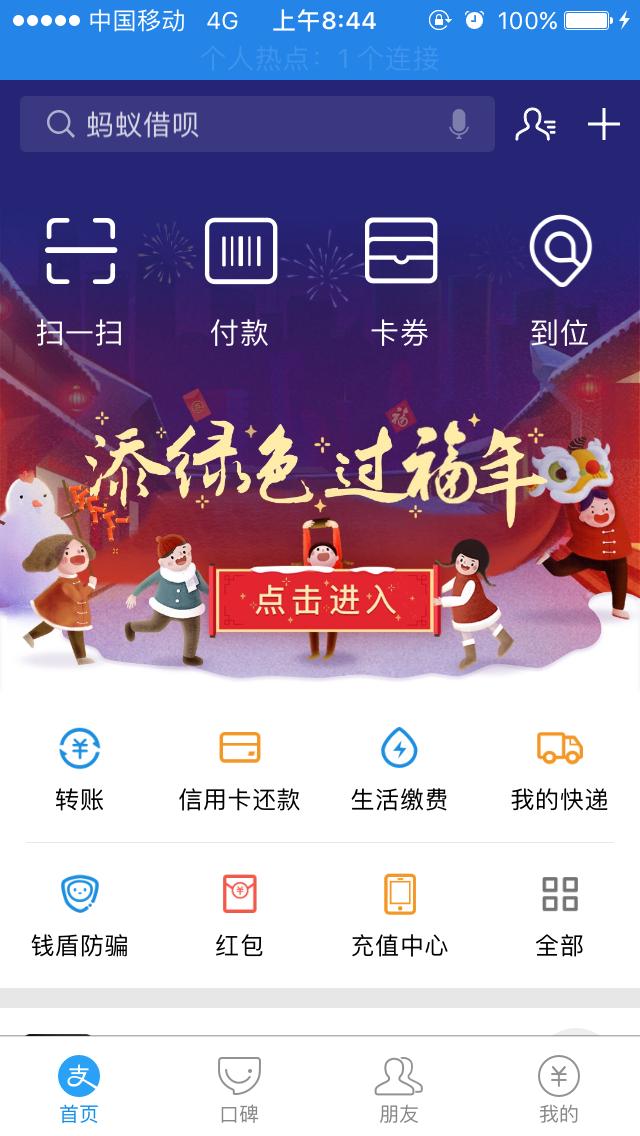Screen dimensions: 640x1136
Task: Switch to the 口碑 tab
Action: [240, 1090]
